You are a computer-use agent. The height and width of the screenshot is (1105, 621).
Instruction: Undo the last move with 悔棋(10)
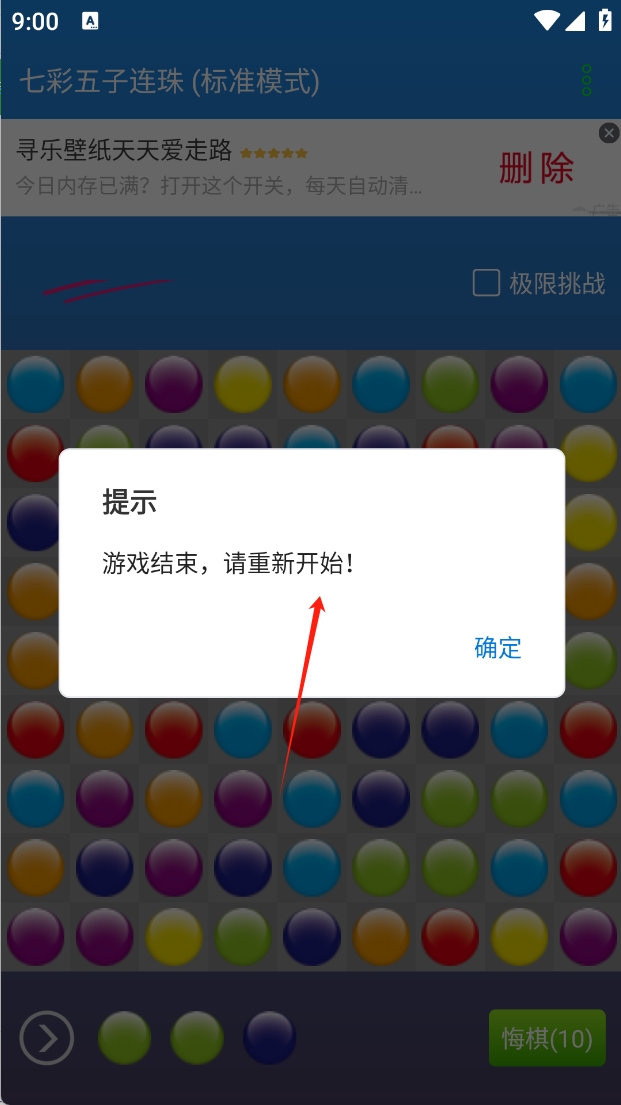tap(547, 1039)
